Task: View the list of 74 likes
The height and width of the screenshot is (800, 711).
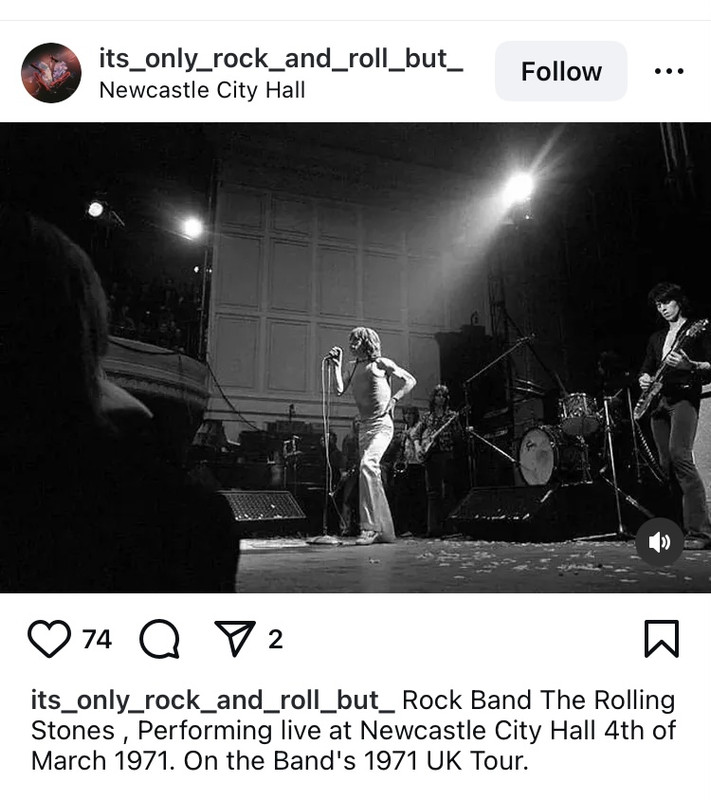Action: (x=97, y=639)
